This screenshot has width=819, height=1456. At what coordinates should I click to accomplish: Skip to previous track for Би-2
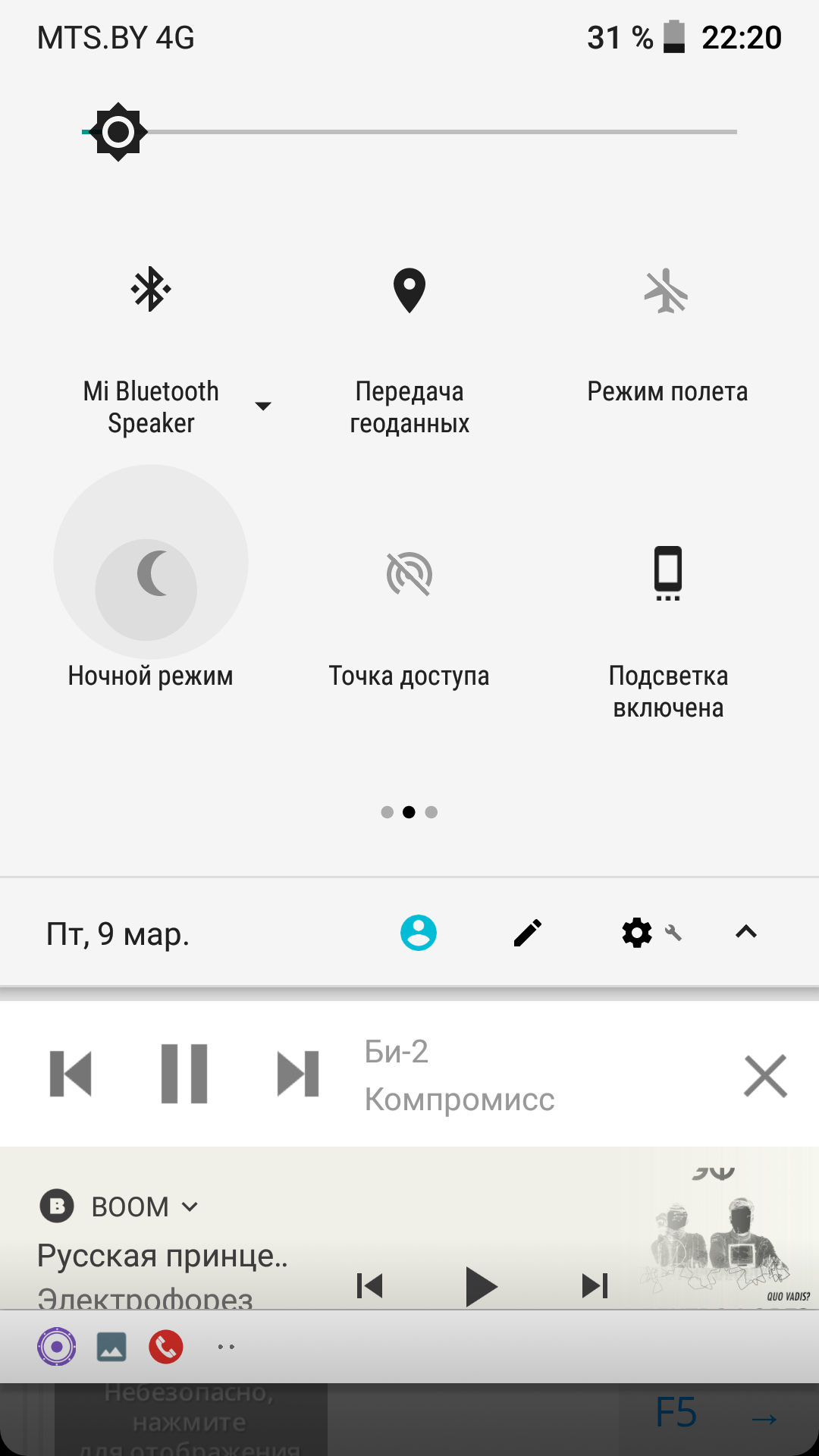(x=71, y=1074)
